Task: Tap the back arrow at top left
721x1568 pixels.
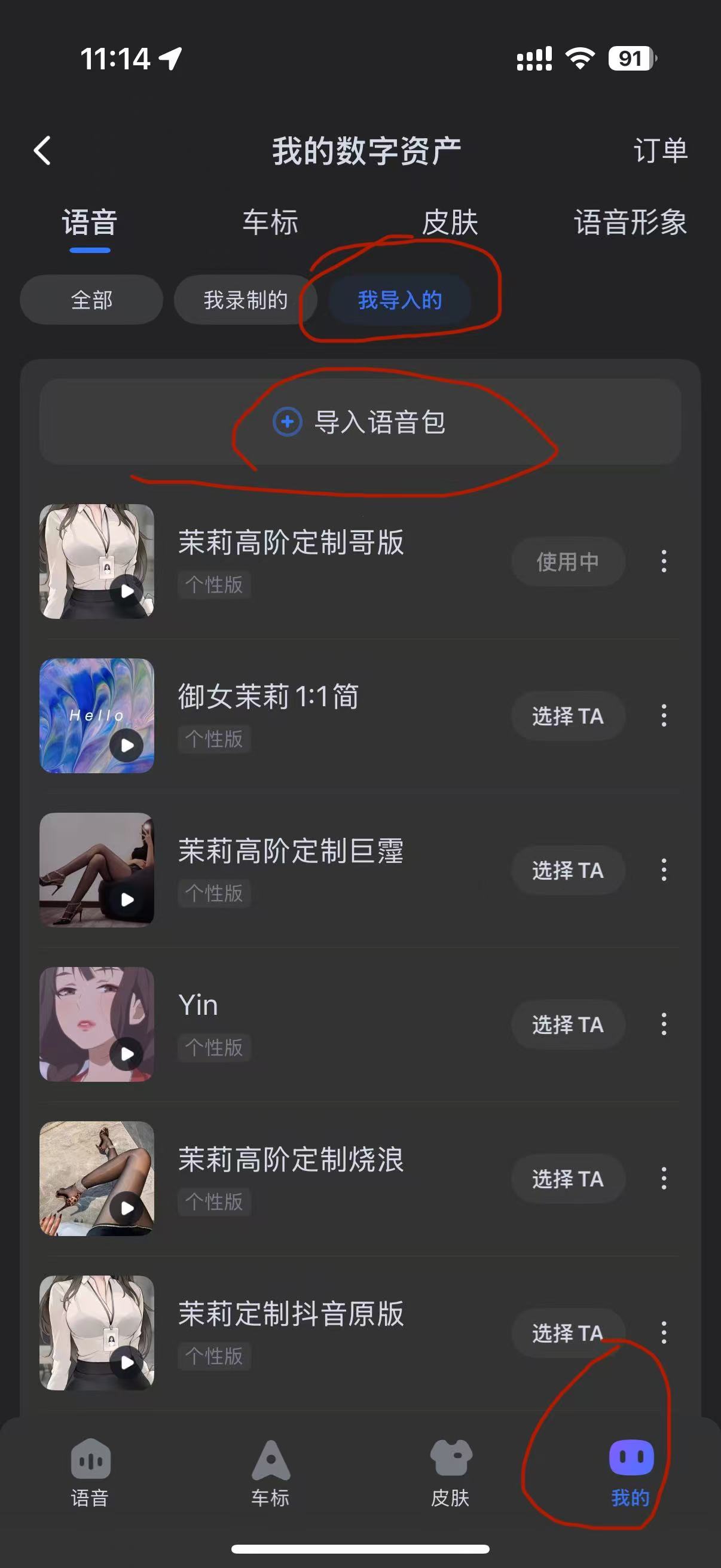Action: 42,151
